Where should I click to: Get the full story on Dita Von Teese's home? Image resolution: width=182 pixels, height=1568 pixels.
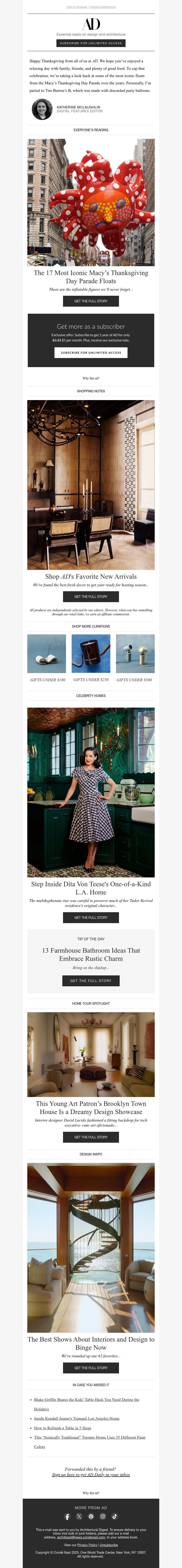(x=91, y=917)
